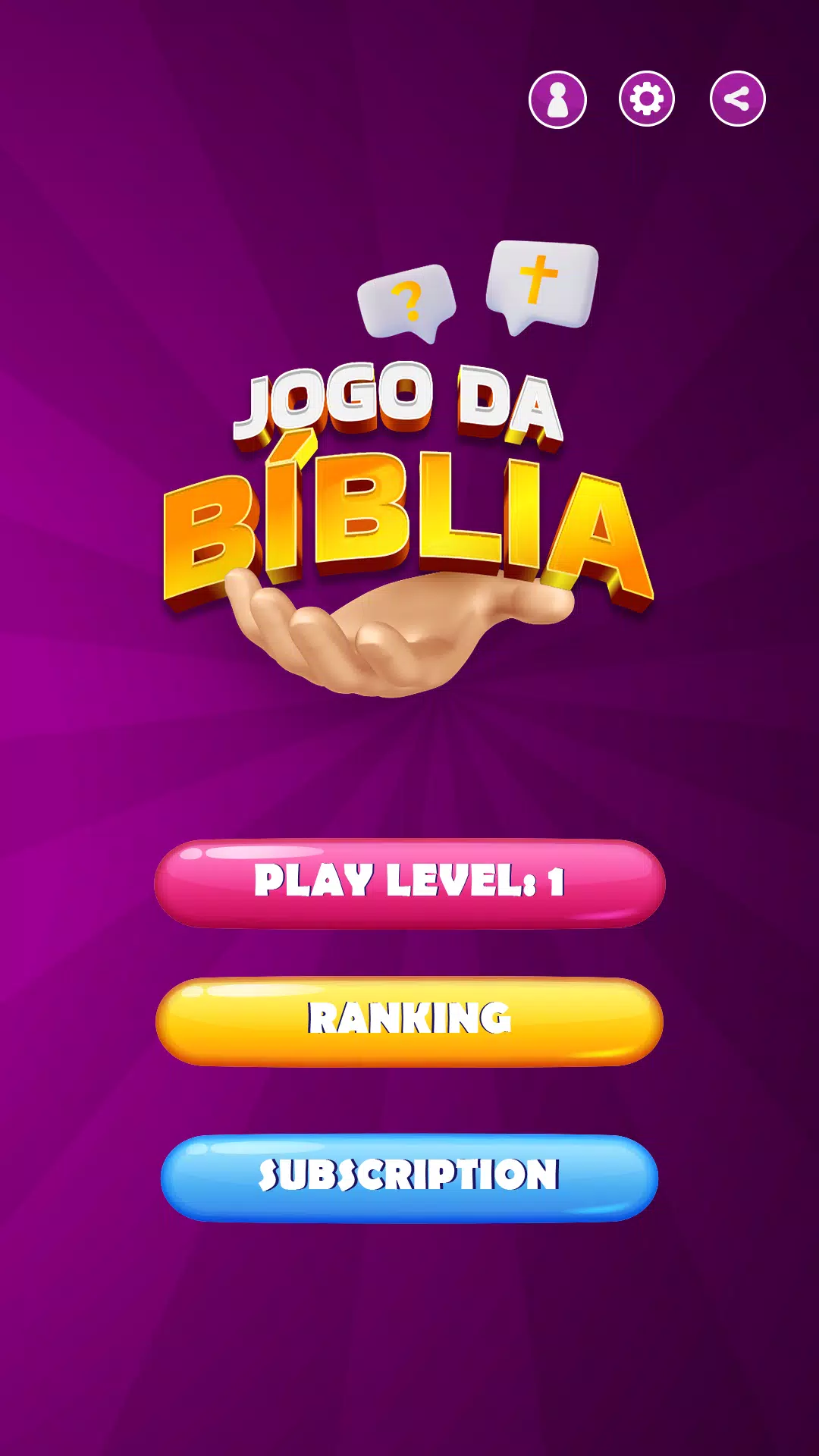
Task: Open the settings gear
Action: (x=647, y=99)
